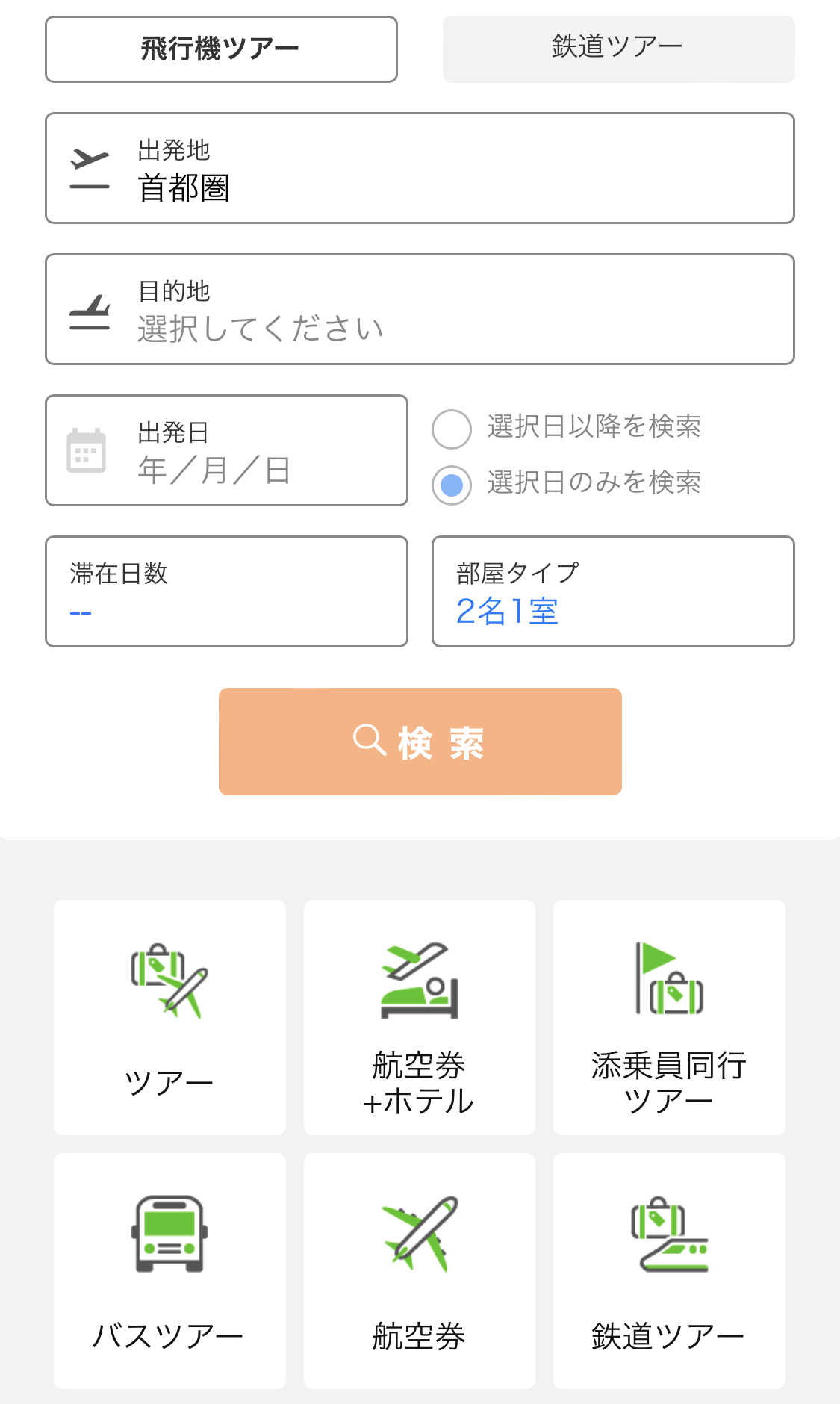Open the ツアー category card
840x1404 pixels.
tap(169, 1017)
